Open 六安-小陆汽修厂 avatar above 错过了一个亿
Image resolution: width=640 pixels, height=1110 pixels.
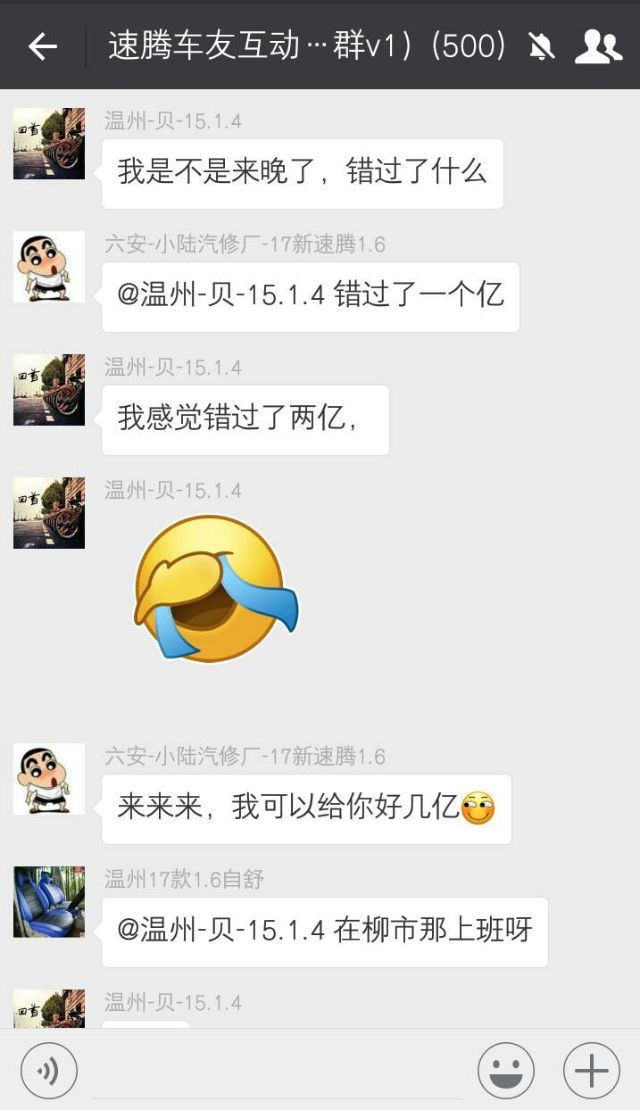coord(48,267)
